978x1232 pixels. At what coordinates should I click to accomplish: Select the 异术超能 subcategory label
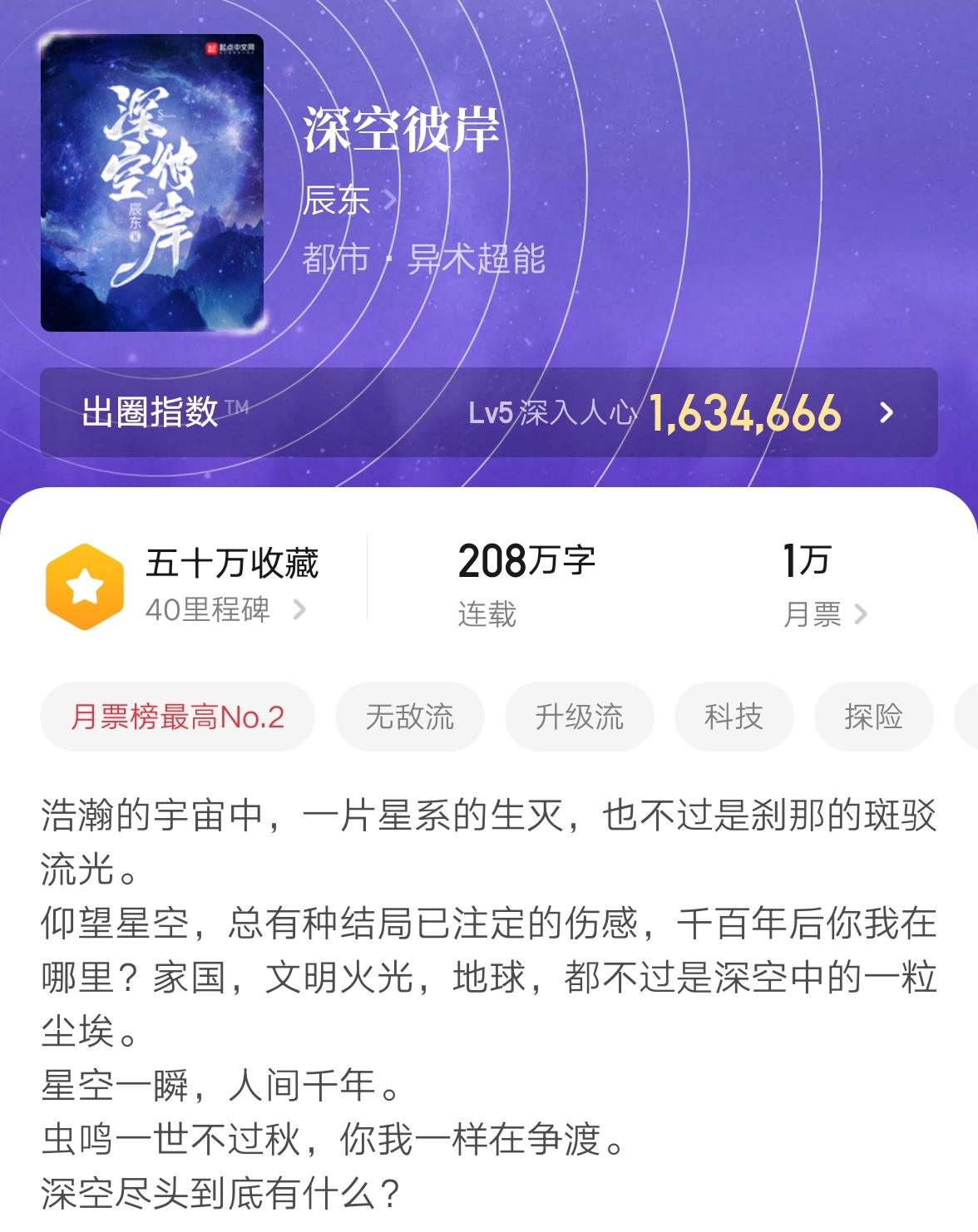tap(474, 259)
